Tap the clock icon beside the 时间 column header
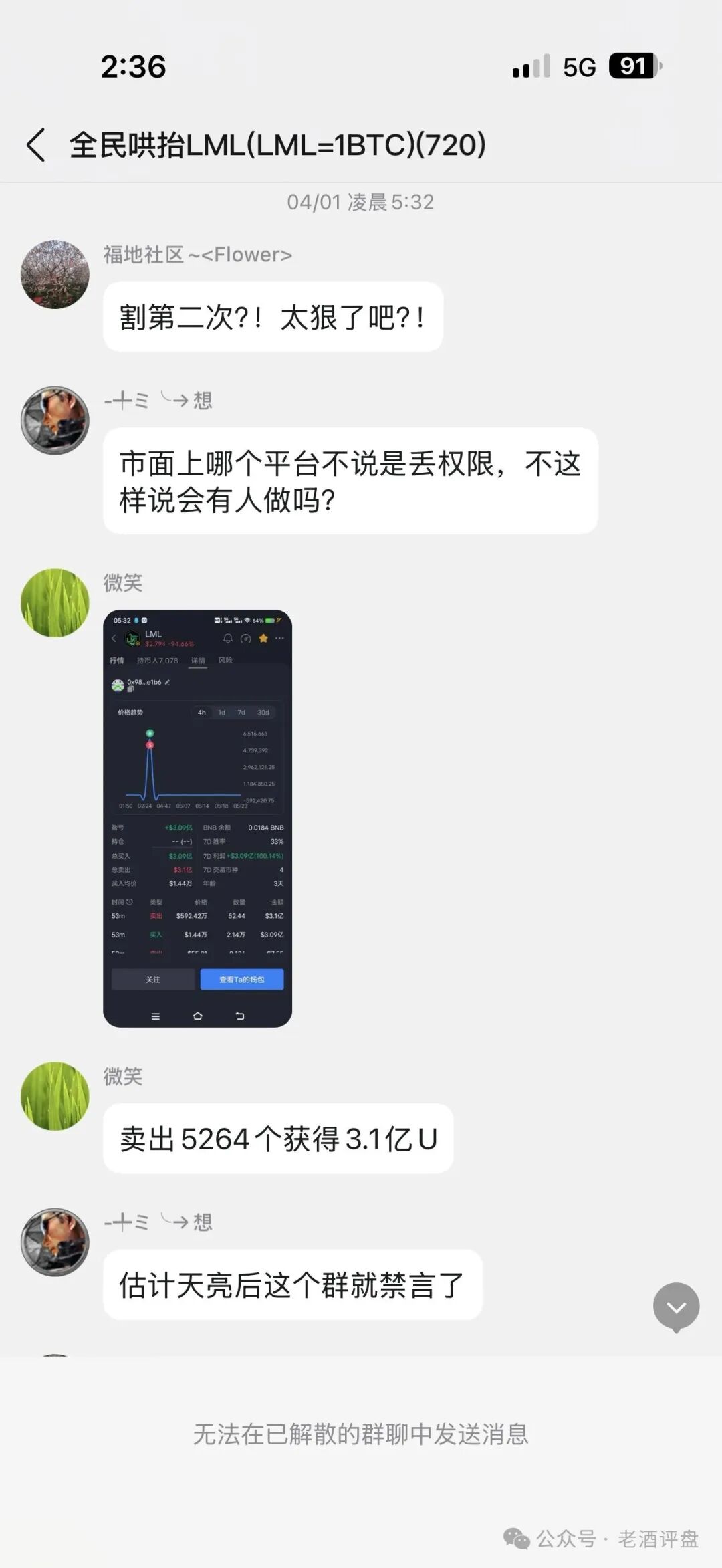722x1568 pixels. click(129, 901)
